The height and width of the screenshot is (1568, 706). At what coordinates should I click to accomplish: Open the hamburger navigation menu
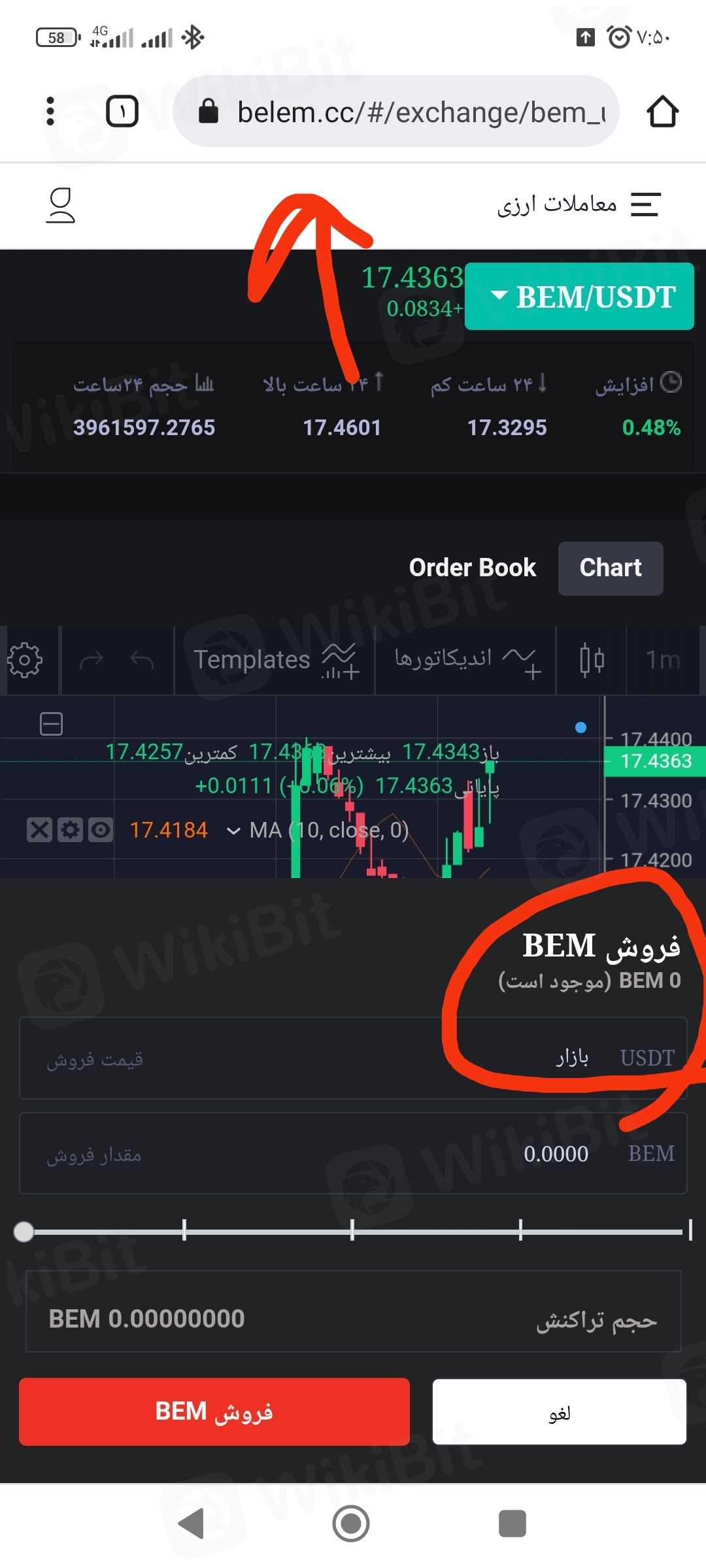coord(645,204)
